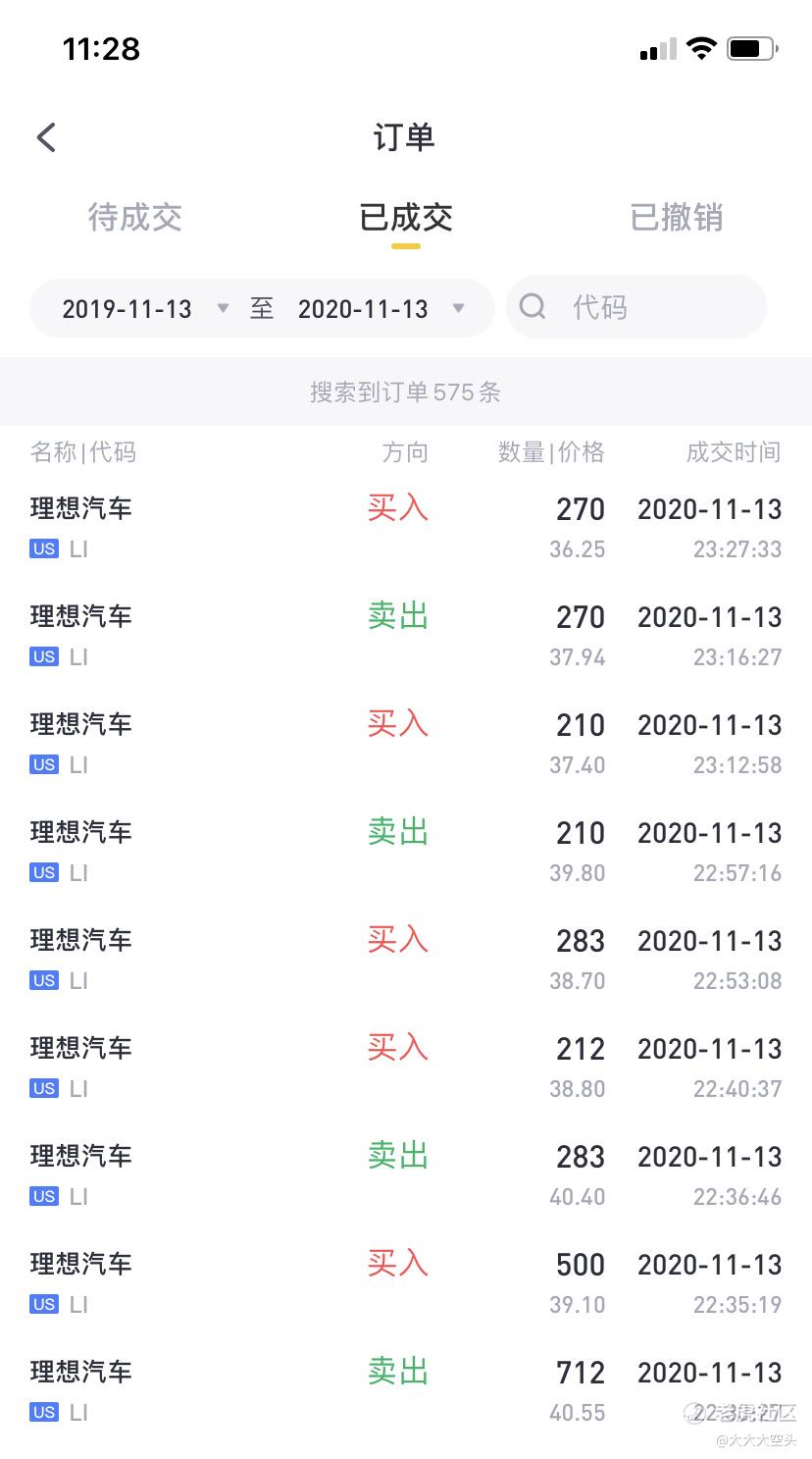
Task: Open the 买入 order at 23:27:33
Action: coord(405,528)
